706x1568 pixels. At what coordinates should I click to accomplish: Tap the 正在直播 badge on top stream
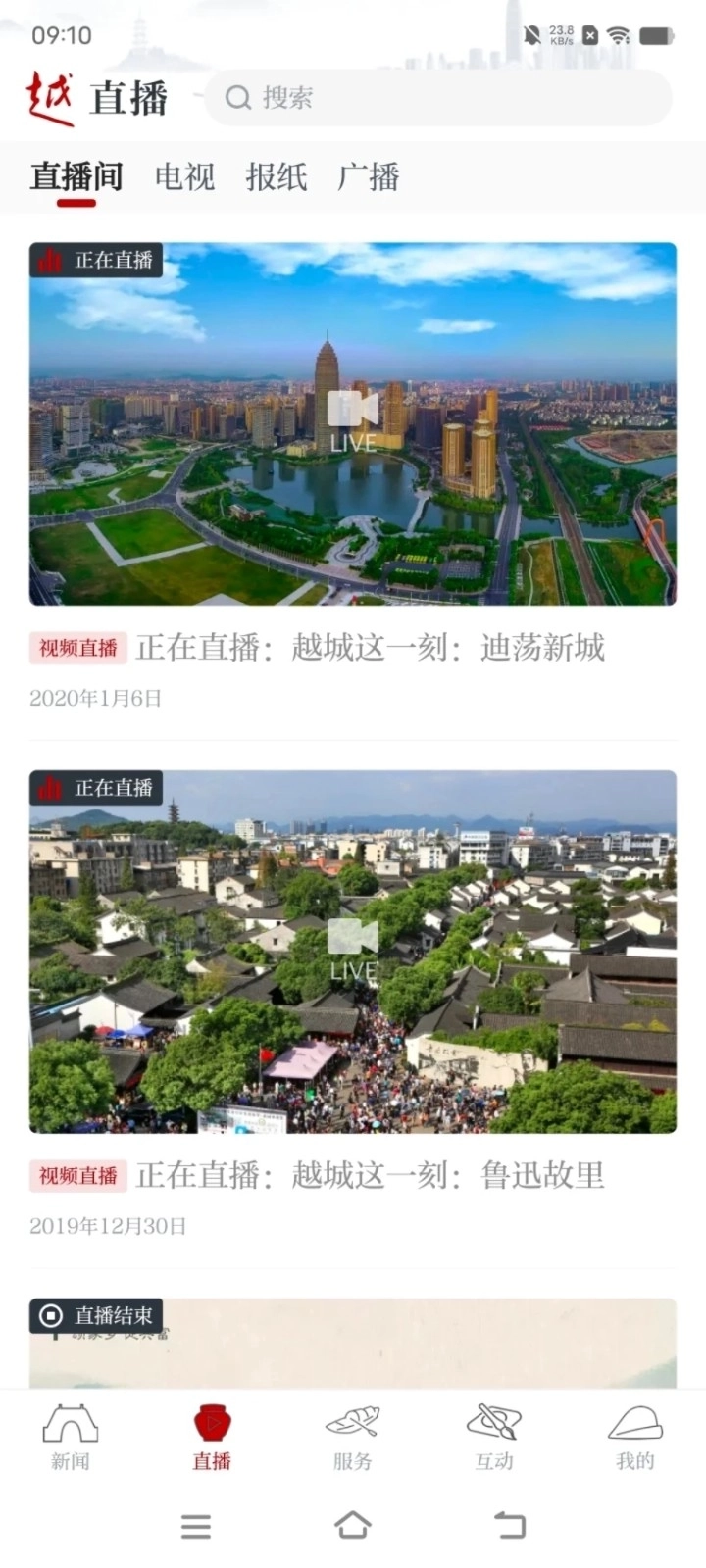pyautogui.click(x=98, y=261)
